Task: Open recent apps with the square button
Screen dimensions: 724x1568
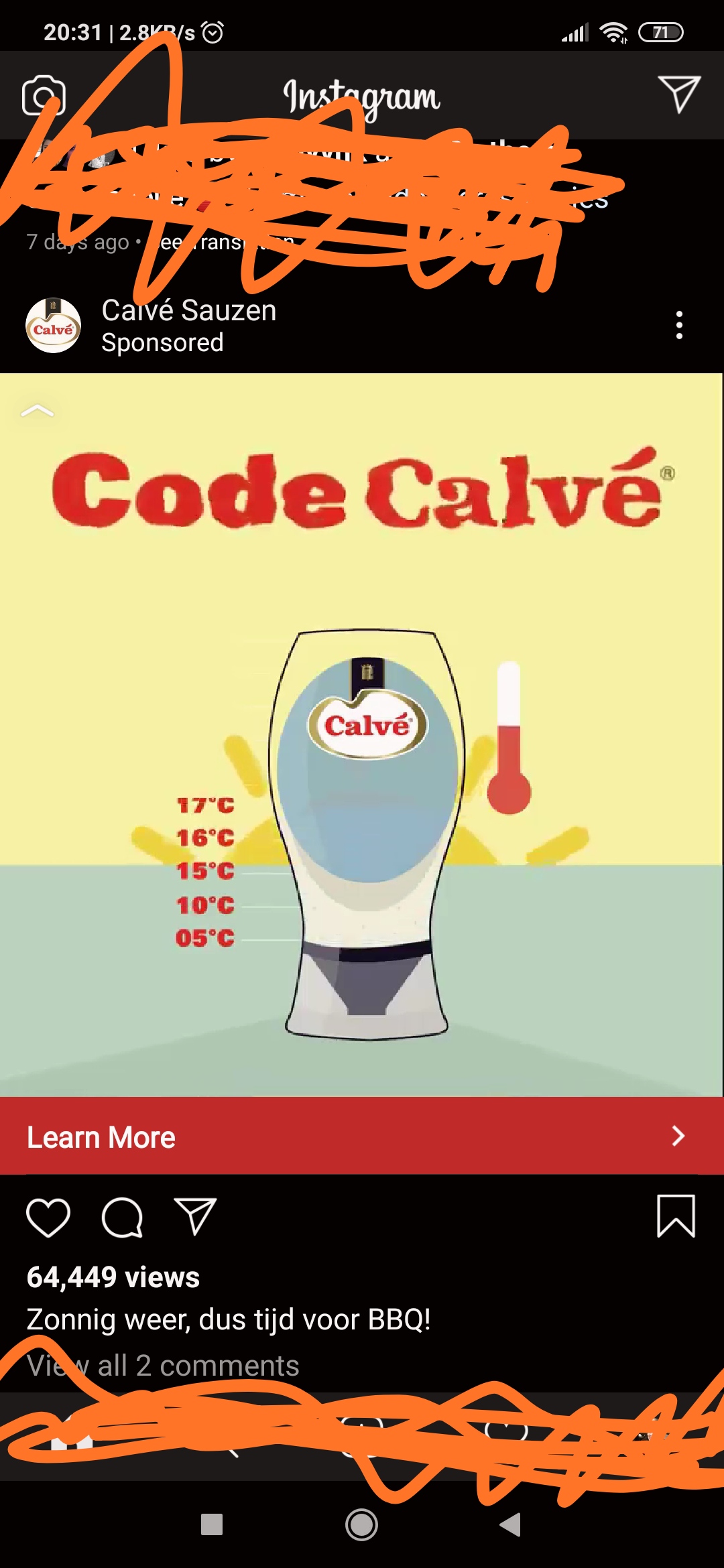Action: point(212,1524)
